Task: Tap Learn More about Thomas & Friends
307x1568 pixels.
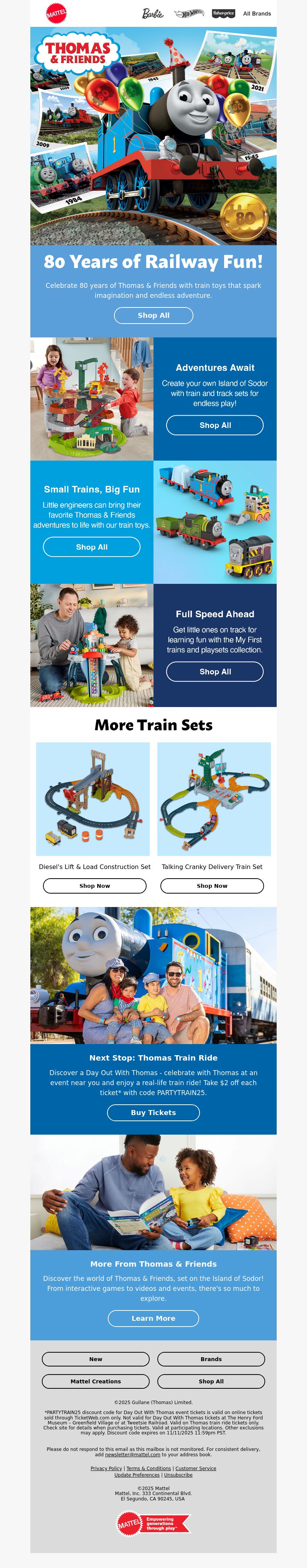Action: tap(153, 1318)
